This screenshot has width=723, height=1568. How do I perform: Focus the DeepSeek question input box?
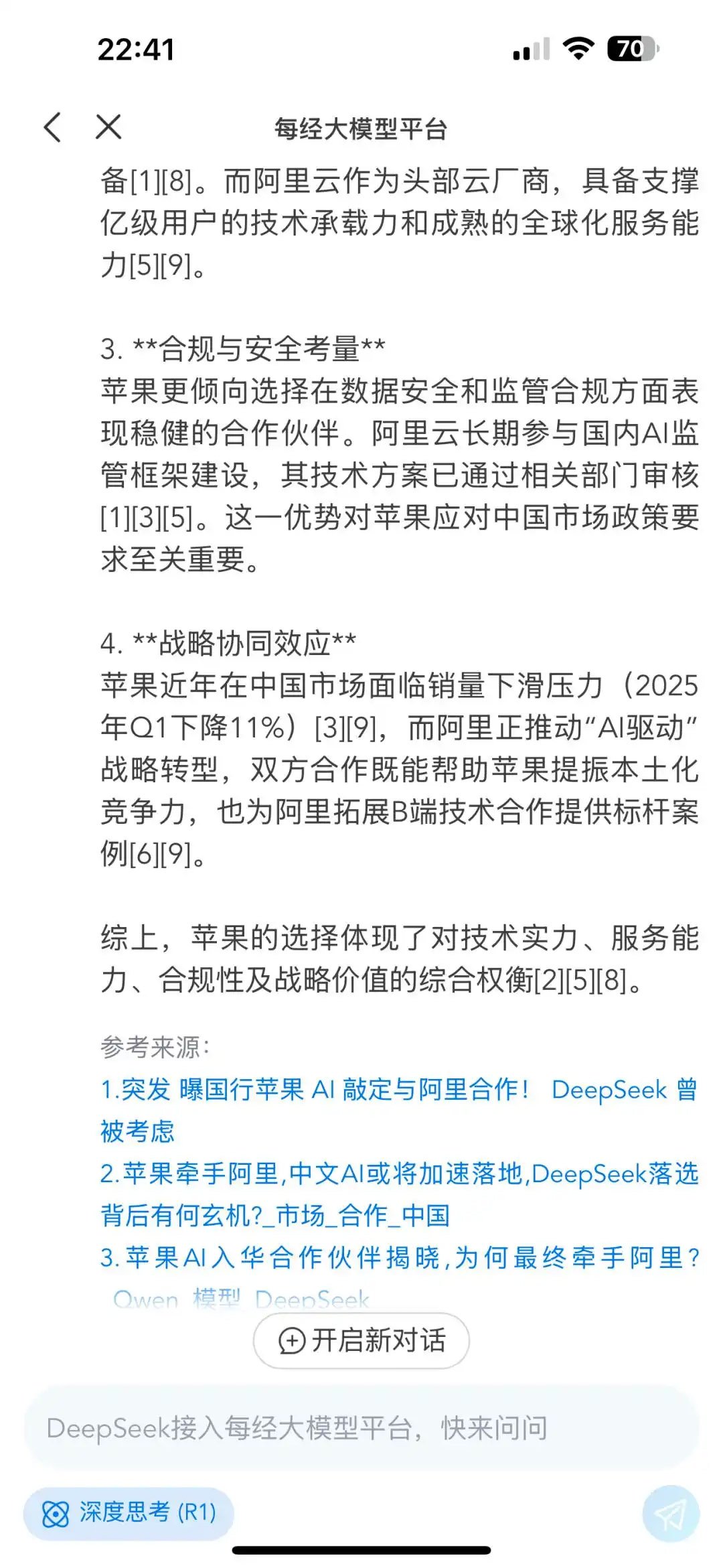click(x=361, y=1428)
